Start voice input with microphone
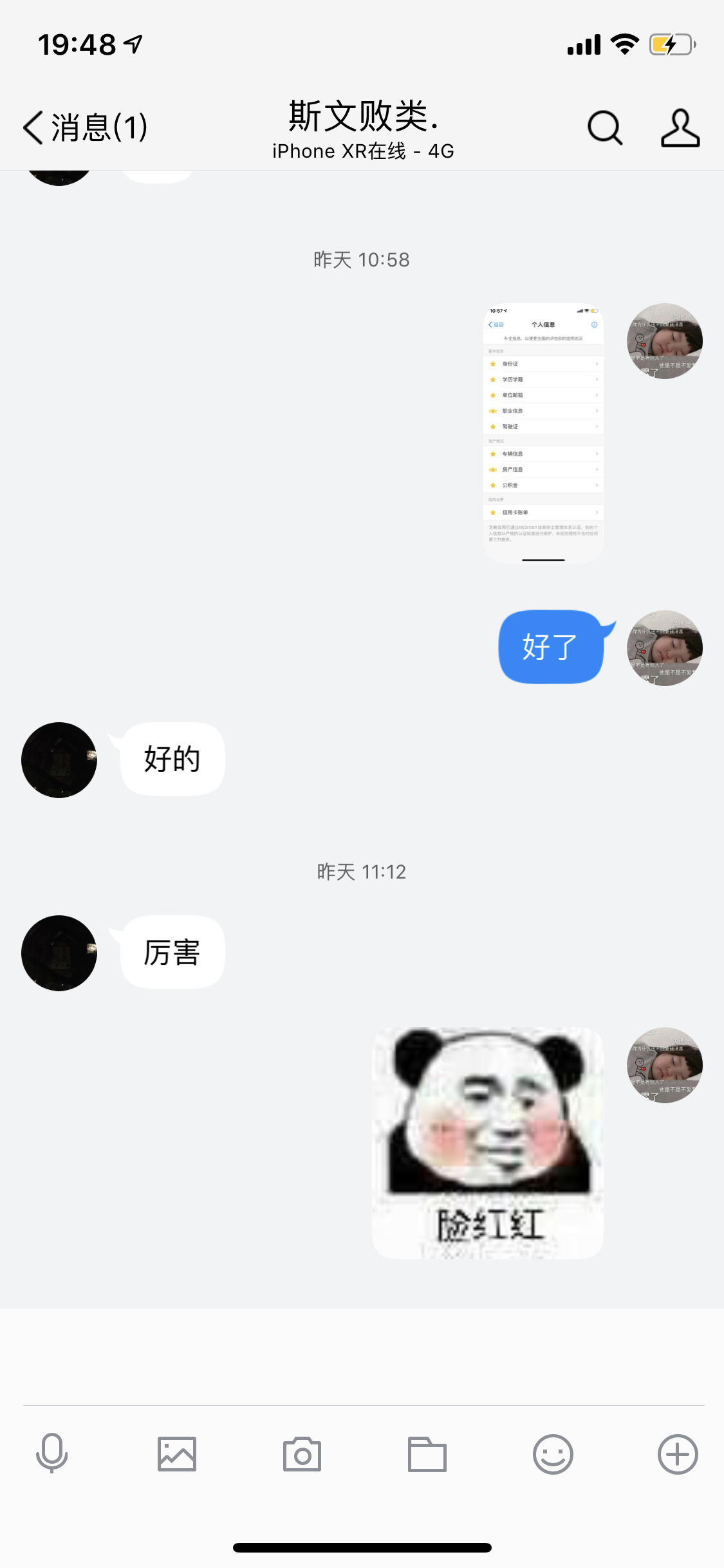The height and width of the screenshot is (1568, 724). [52, 1453]
